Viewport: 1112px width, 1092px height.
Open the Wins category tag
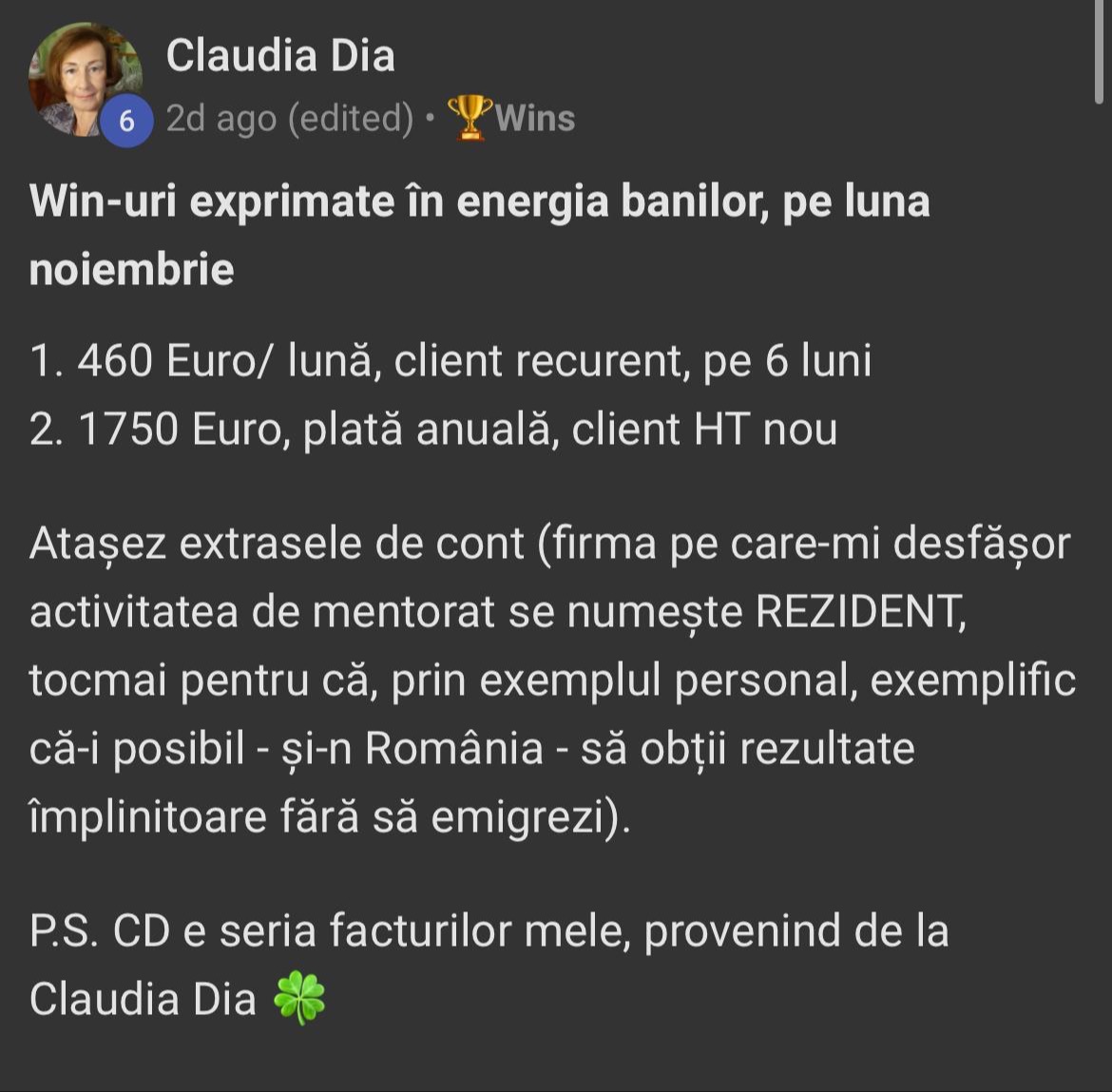point(510,118)
